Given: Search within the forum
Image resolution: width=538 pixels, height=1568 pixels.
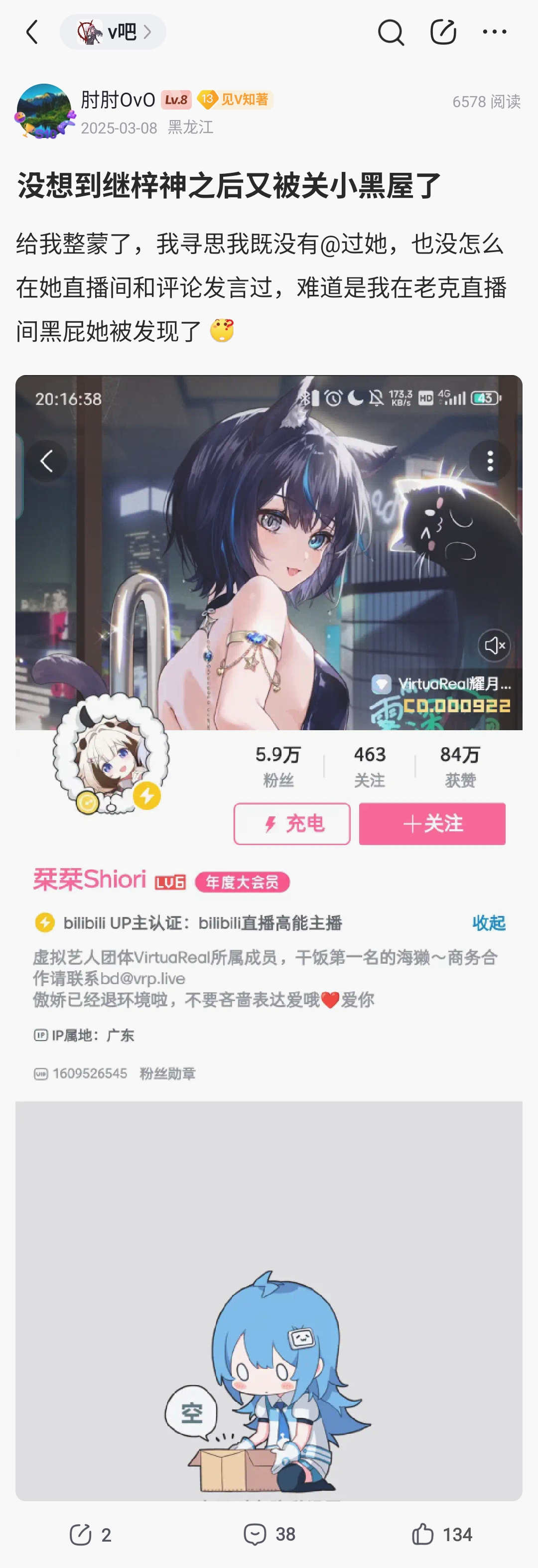Looking at the screenshot, I should [x=391, y=32].
